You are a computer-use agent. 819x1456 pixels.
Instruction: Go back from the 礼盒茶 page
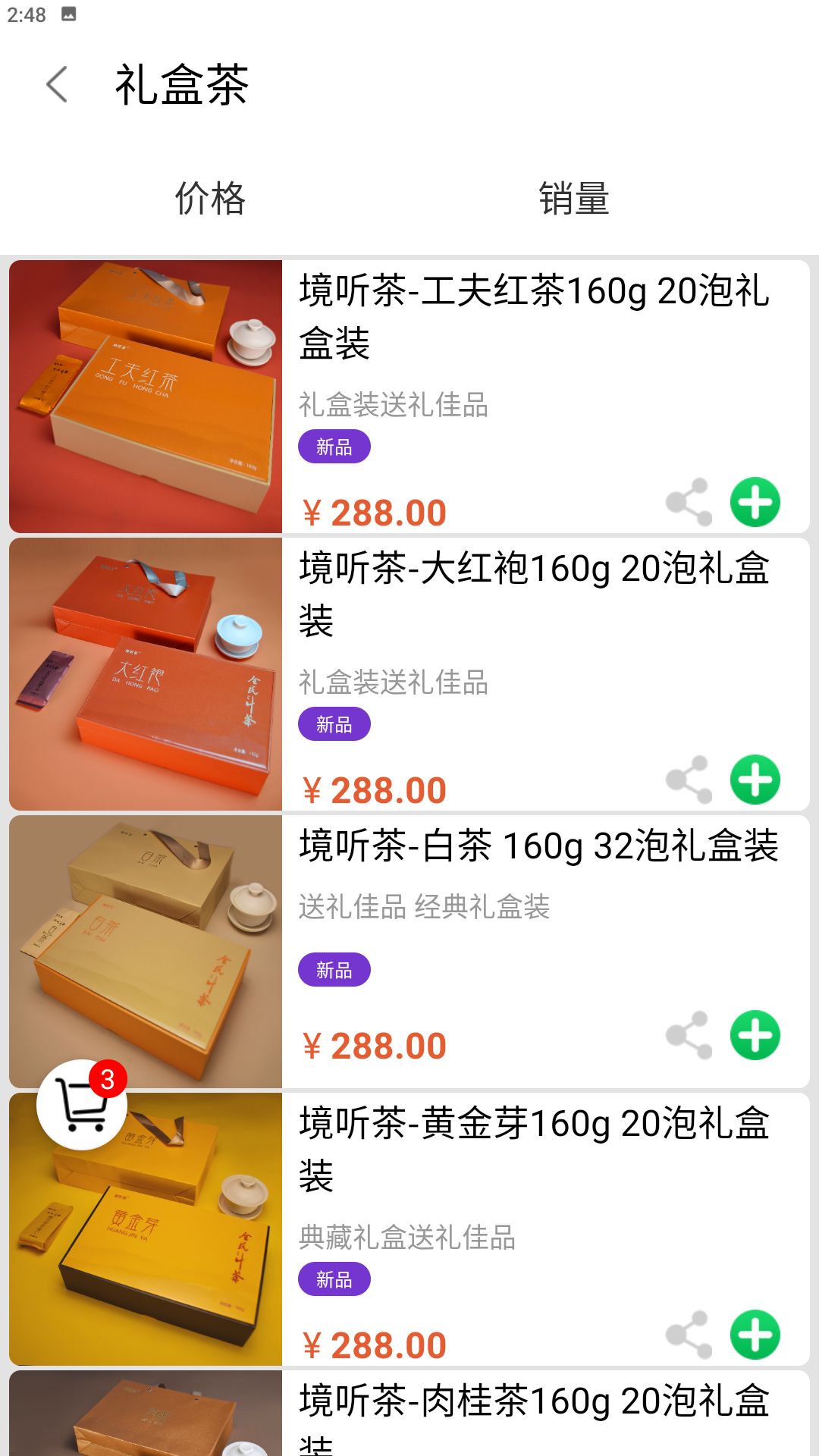[x=58, y=85]
